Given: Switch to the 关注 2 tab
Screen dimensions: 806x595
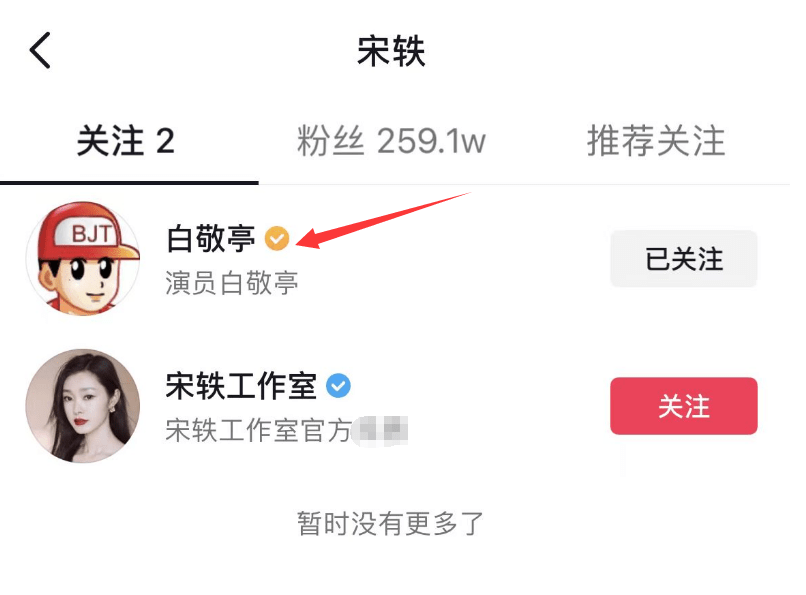Looking at the screenshot, I should coord(126,141).
